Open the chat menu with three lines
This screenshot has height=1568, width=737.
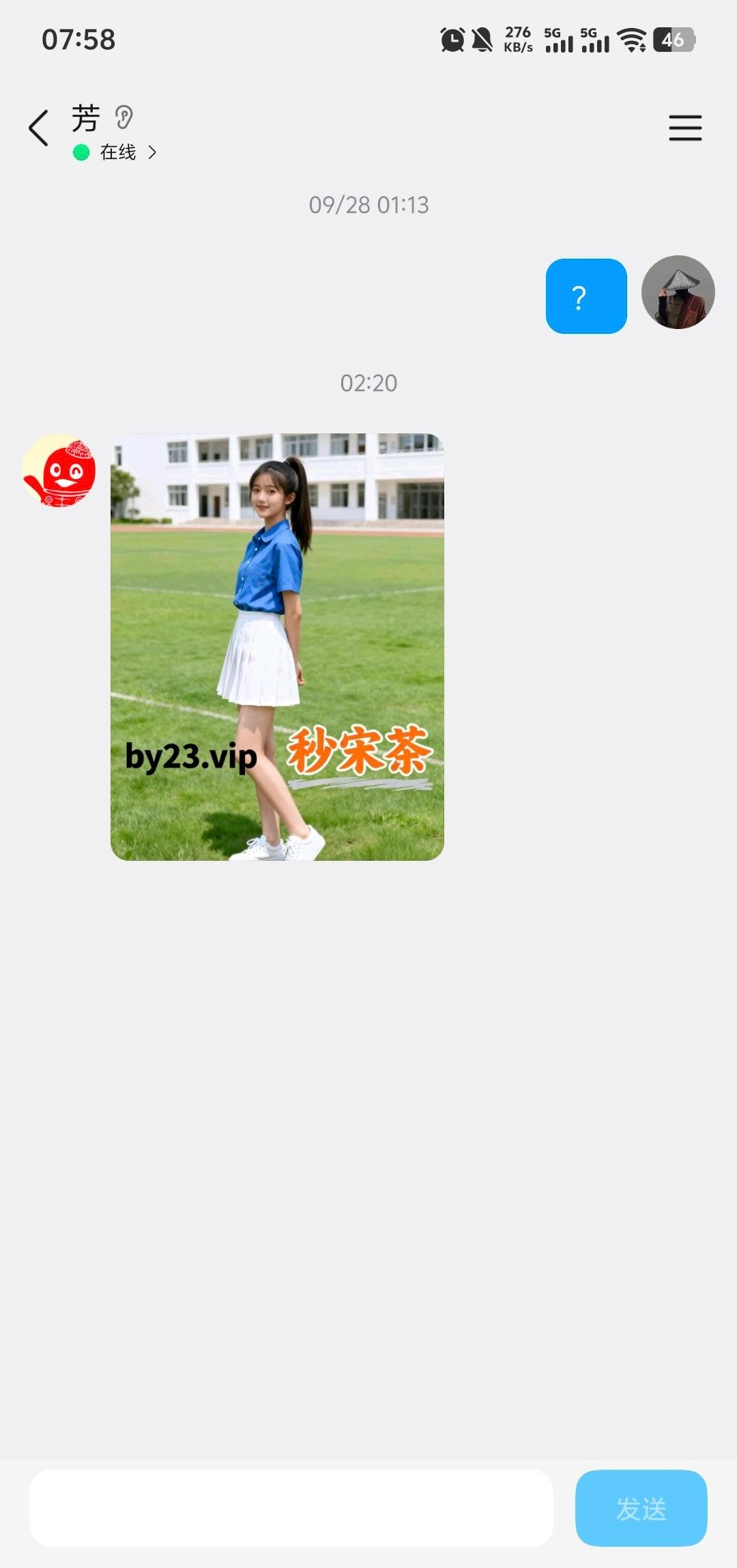[x=684, y=128]
